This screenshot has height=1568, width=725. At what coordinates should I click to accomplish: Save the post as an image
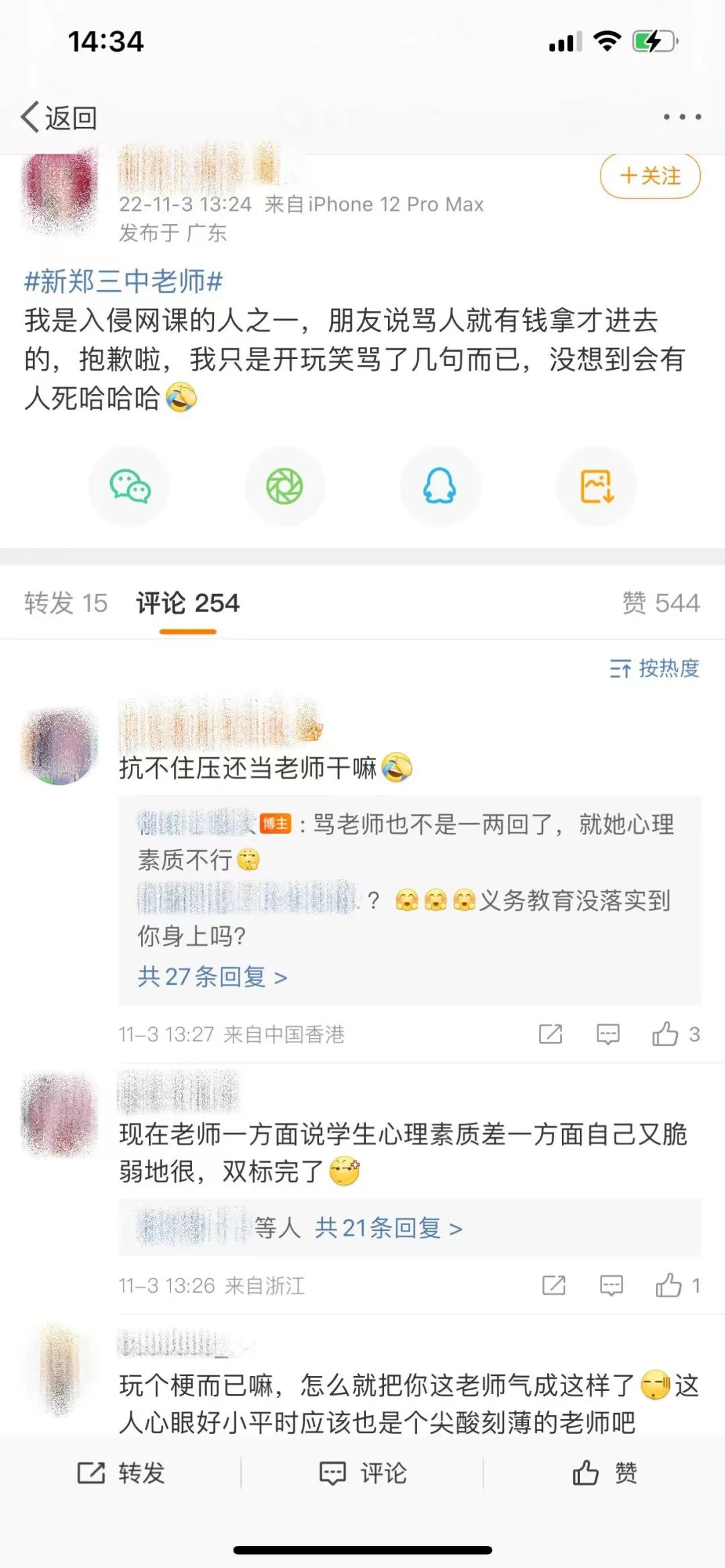(x=596, y=485)
